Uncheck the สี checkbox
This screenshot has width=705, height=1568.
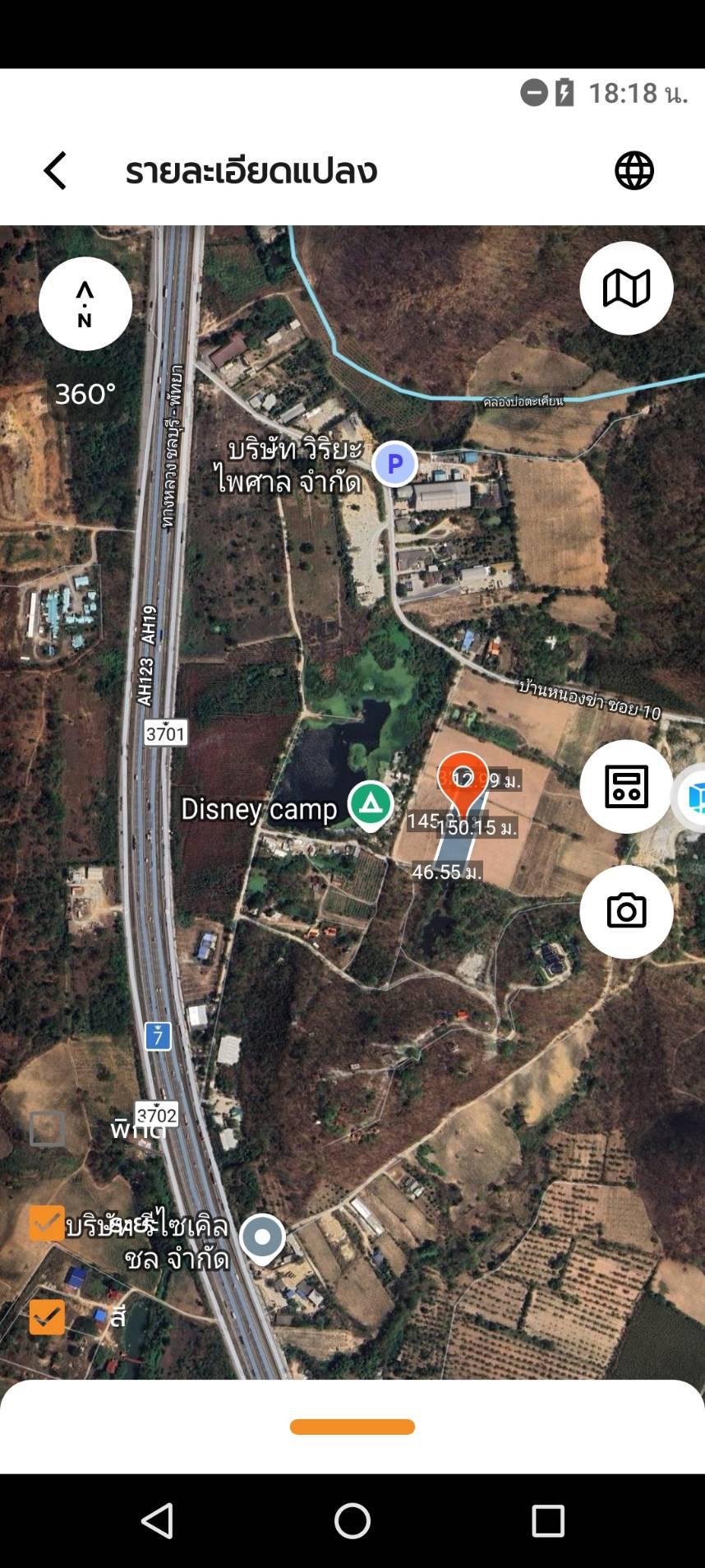point(47,1316)
